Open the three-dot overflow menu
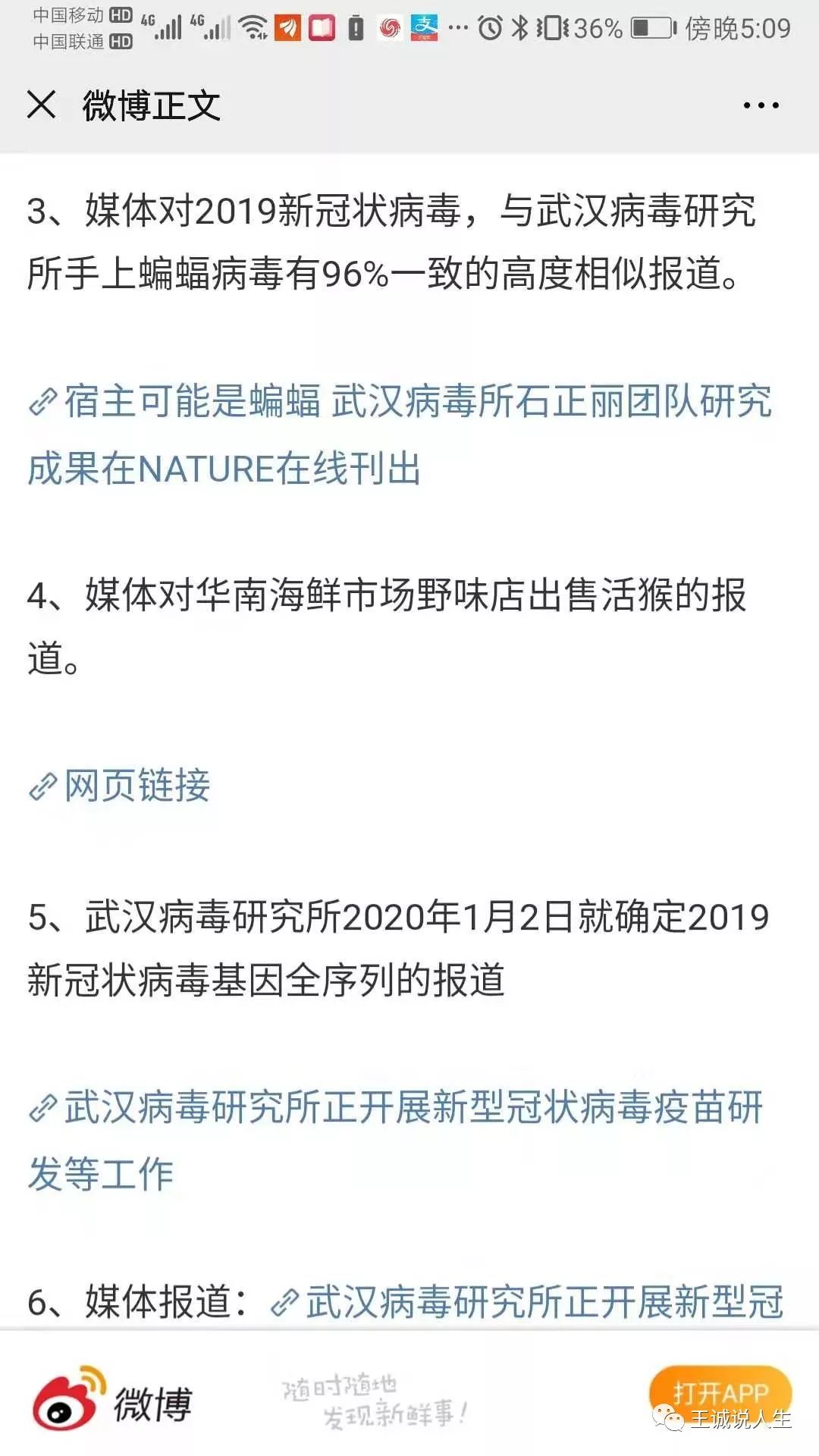This screenshot has height=1456, width=819. [x=761, y=105]
